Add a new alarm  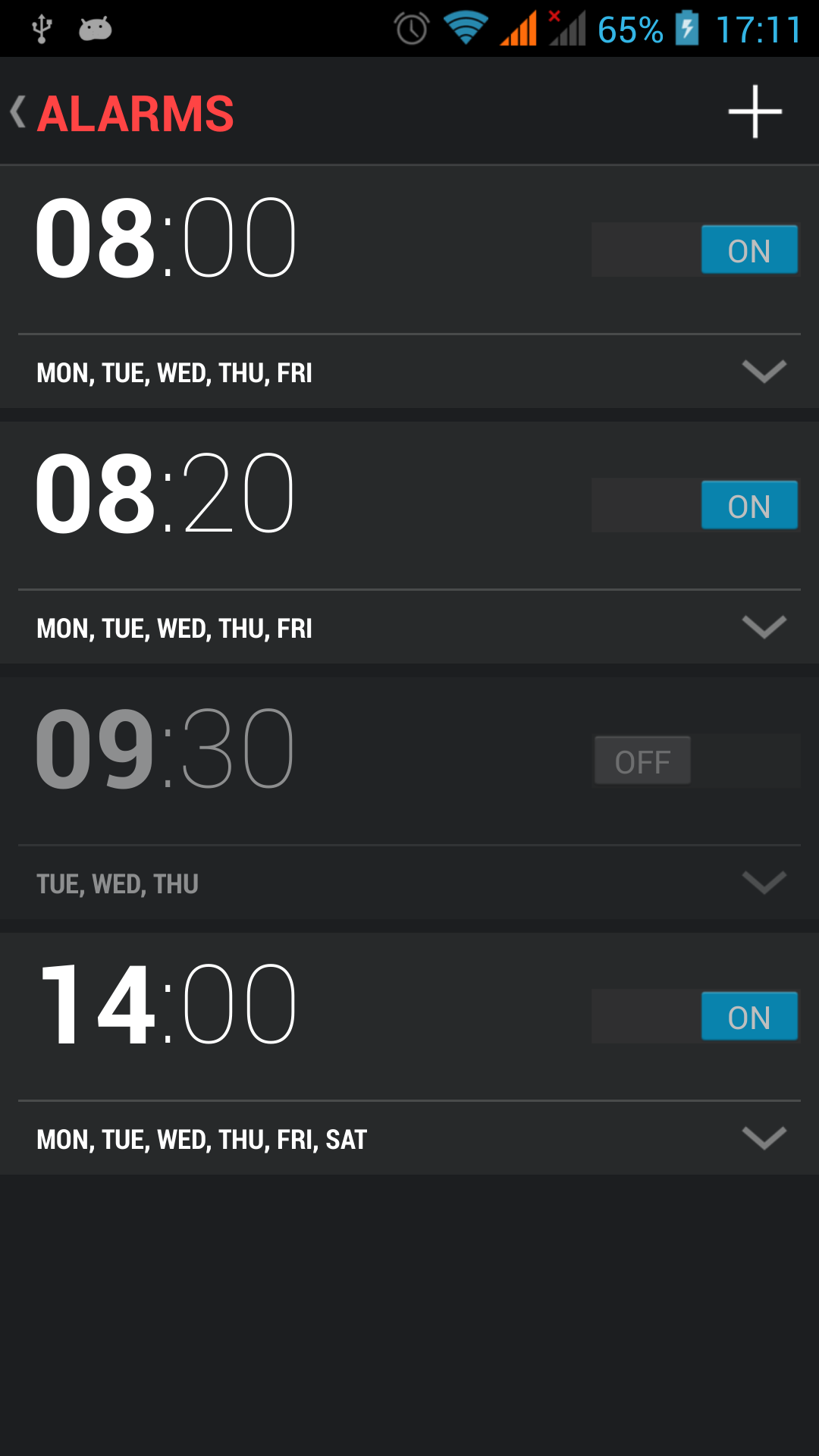tap(755, 111)
